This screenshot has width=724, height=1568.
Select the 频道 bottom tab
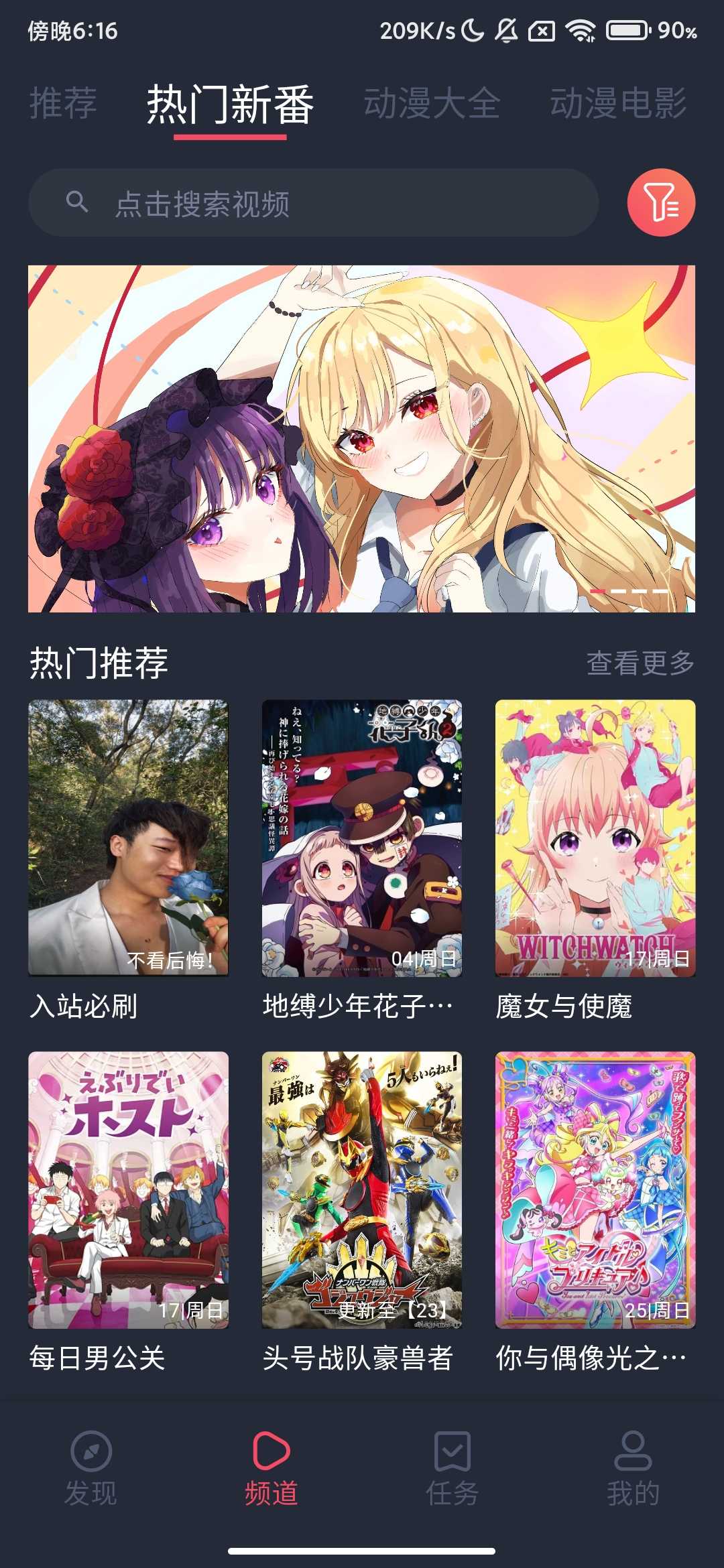(271, 1469)
